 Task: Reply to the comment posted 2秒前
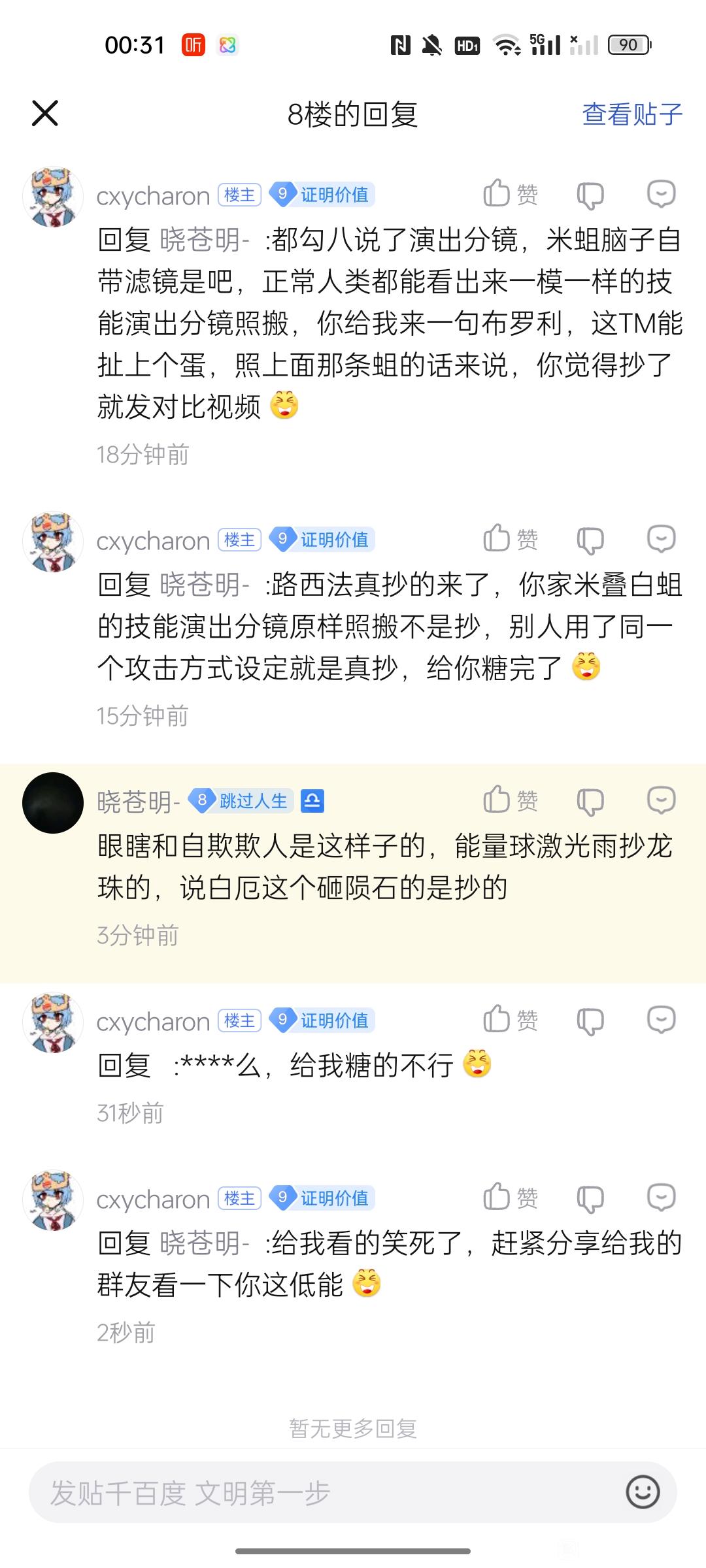661,1197
